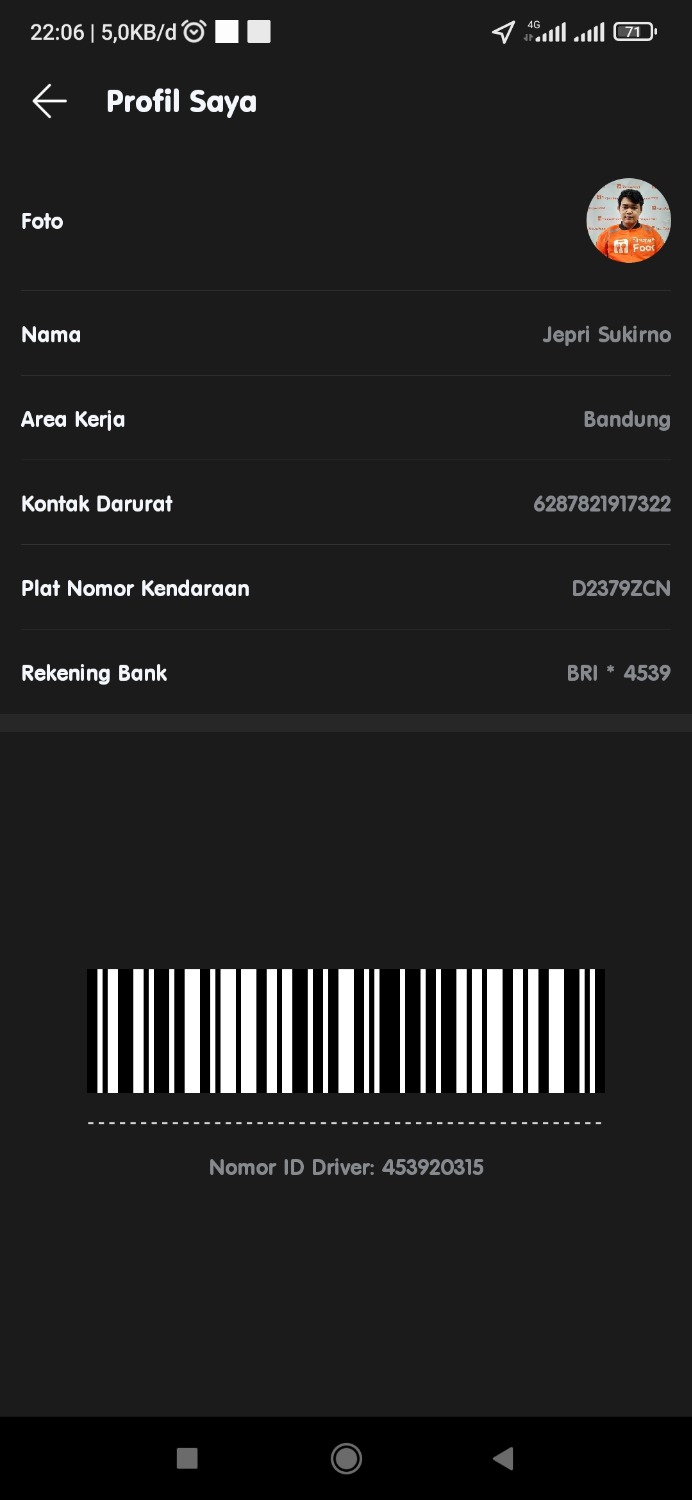Open recent apps with the square button

(187, 1459)
